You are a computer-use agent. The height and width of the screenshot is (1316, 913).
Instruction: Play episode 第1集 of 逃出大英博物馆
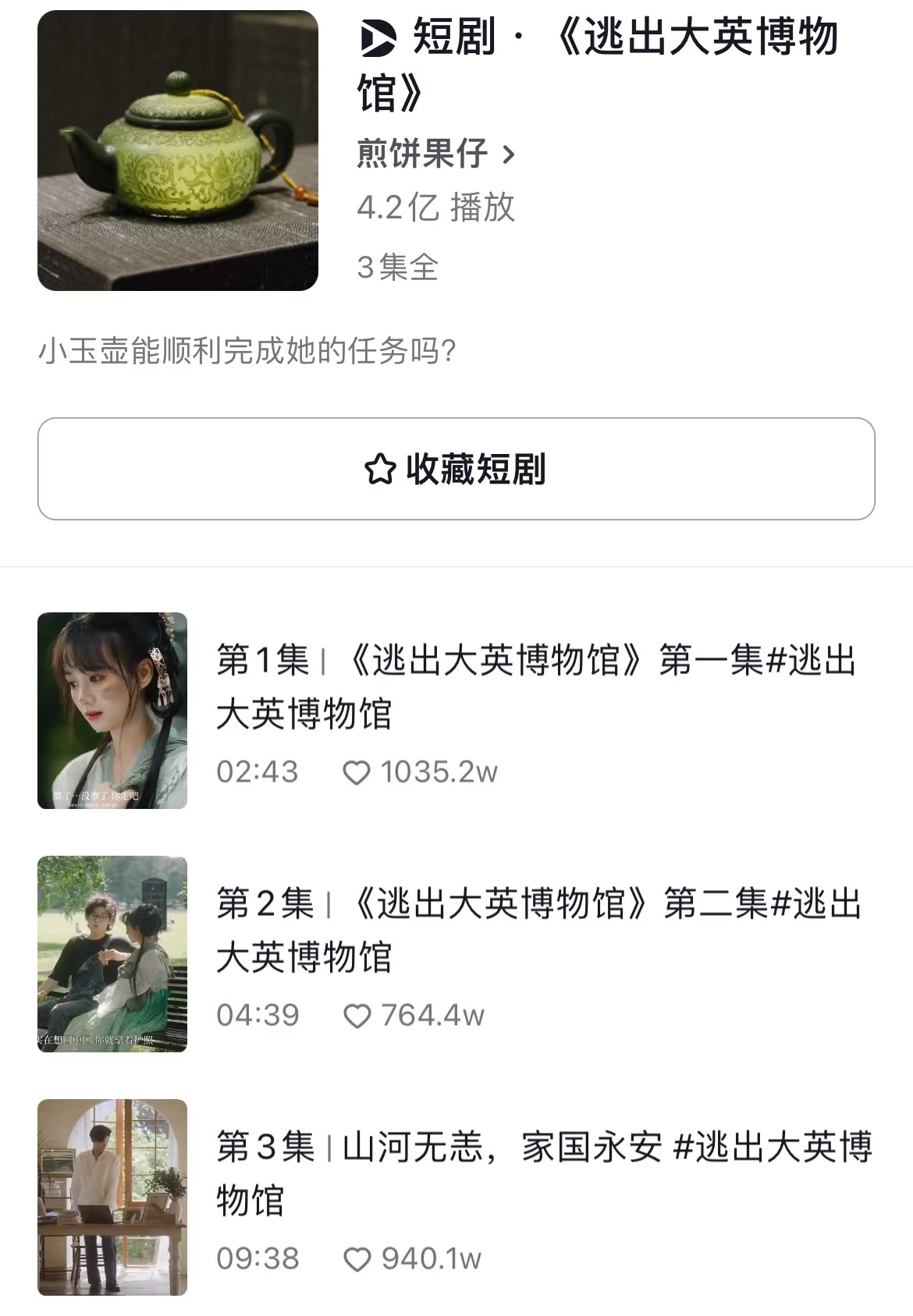coord(535,686)
